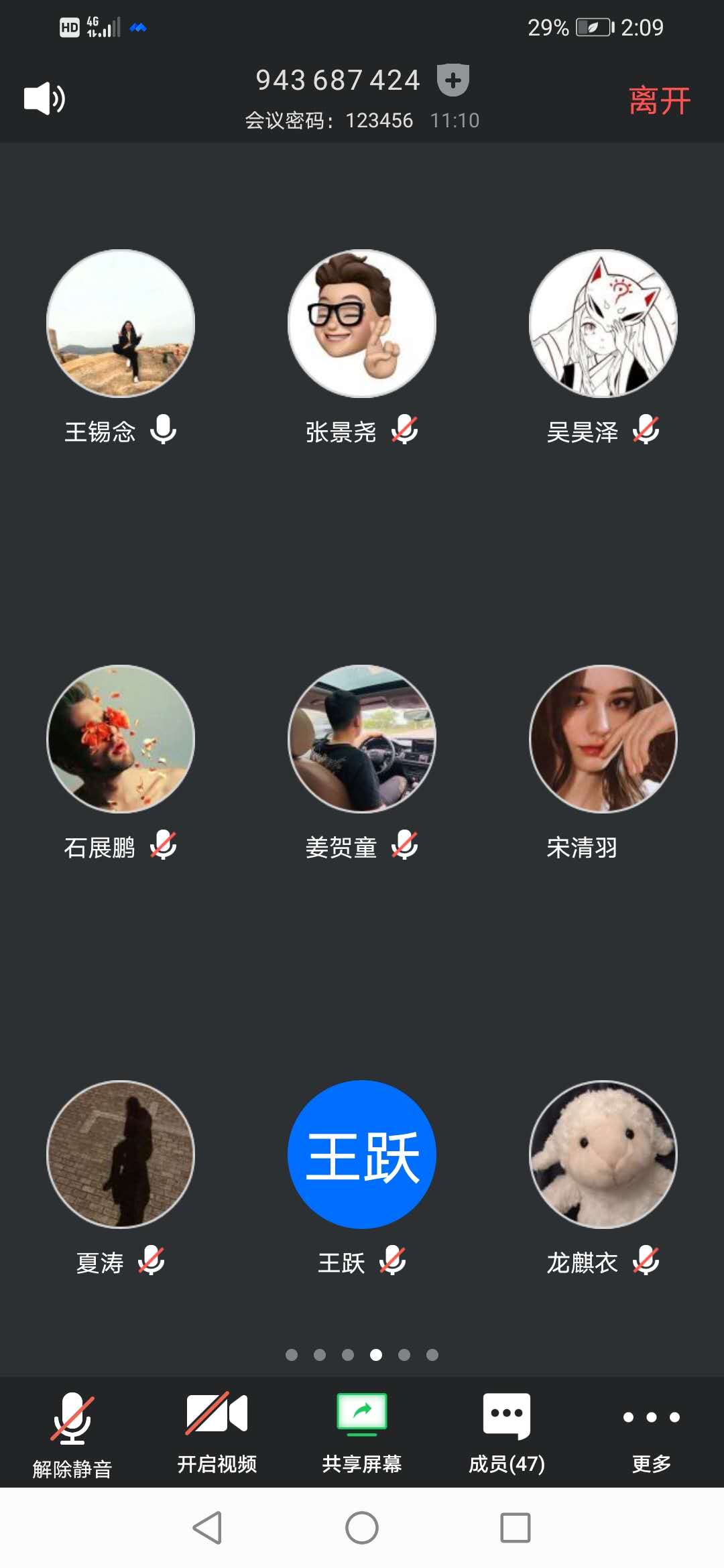
Task: Open recent apps with the square button
Action: point(516,1528)
